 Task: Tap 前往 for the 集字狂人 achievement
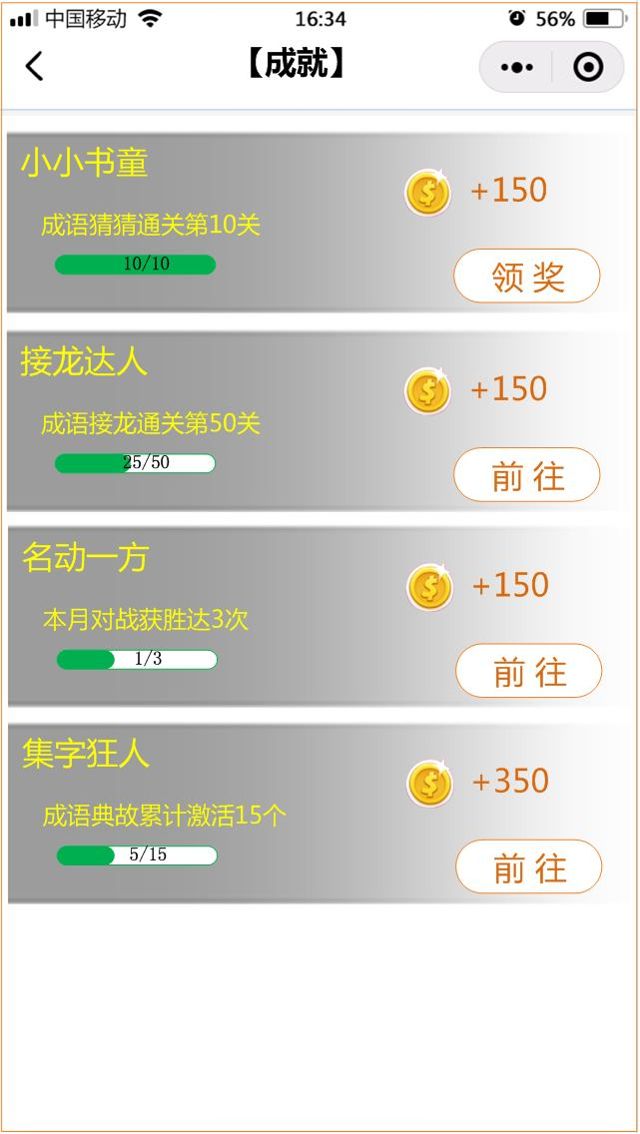[528, 867]
